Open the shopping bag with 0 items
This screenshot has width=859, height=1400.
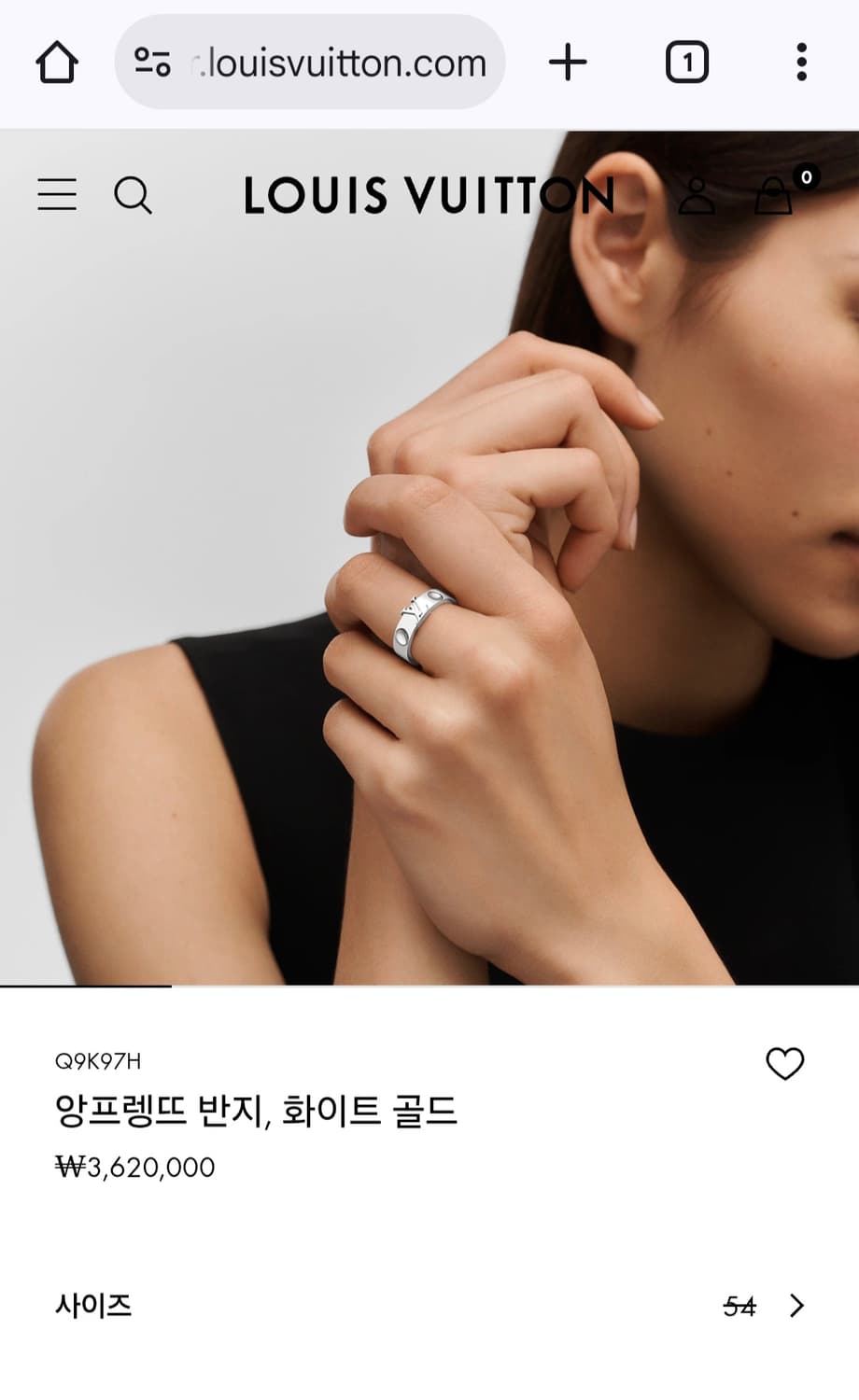pyautogui.click(x=772, y=197)
